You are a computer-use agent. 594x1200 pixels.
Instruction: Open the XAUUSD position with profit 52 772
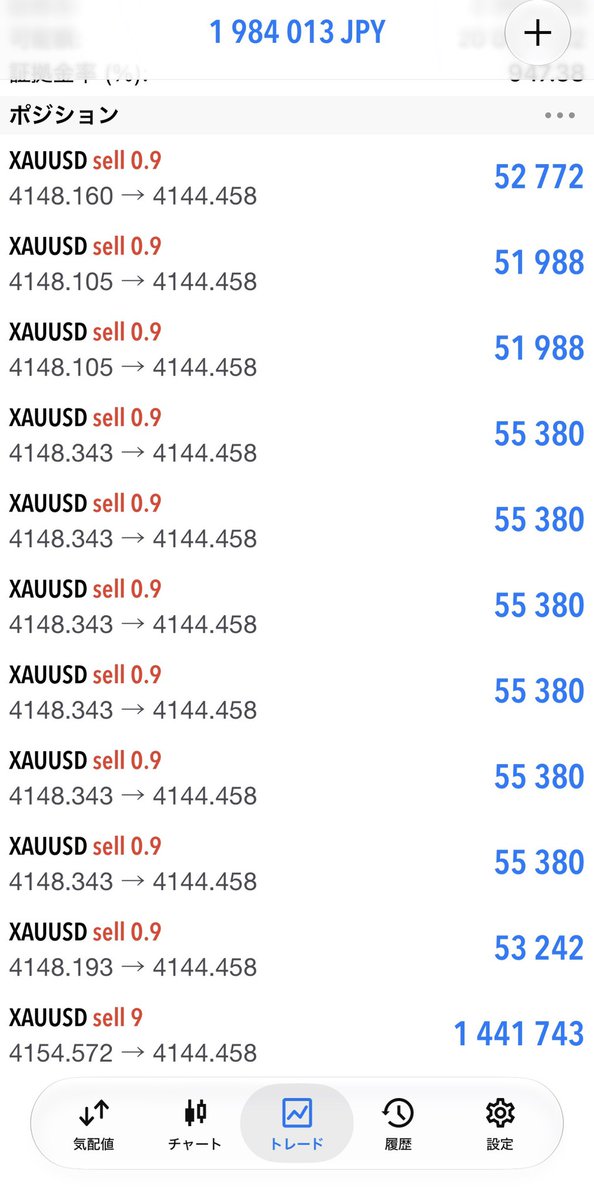pyautogui.click(x=297, y=178)
